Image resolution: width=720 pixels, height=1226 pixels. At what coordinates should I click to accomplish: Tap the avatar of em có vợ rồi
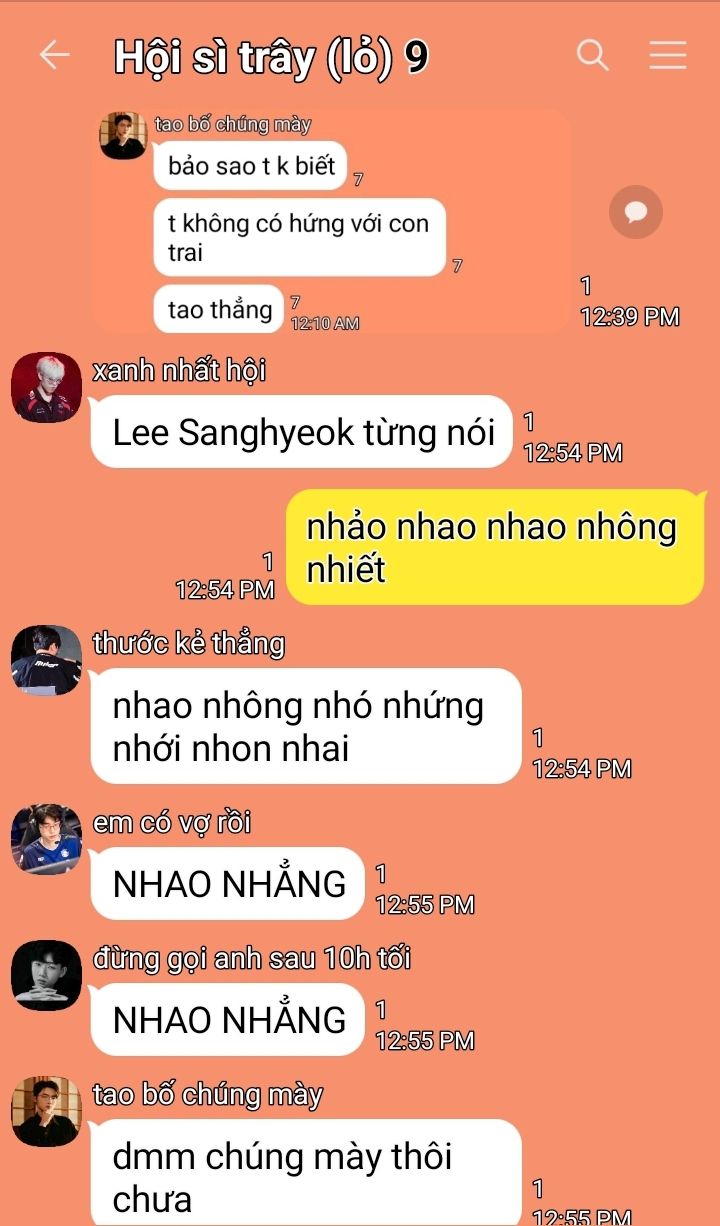pyautogui.click(x=46, y=838)
